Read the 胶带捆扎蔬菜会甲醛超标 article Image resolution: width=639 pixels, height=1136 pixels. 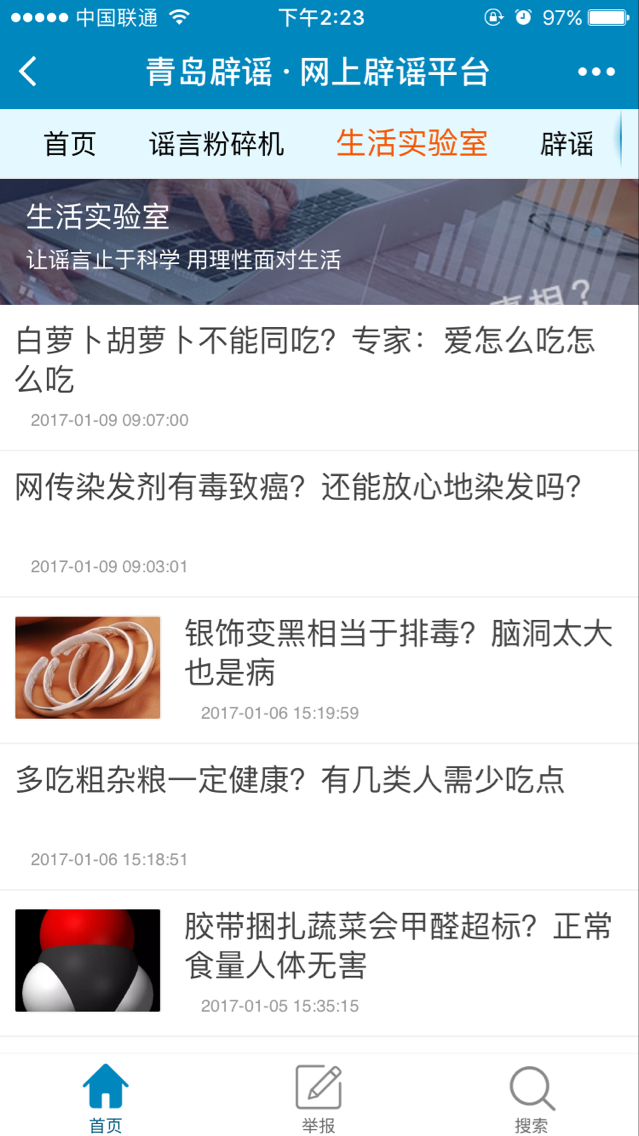tap(398, 946)
